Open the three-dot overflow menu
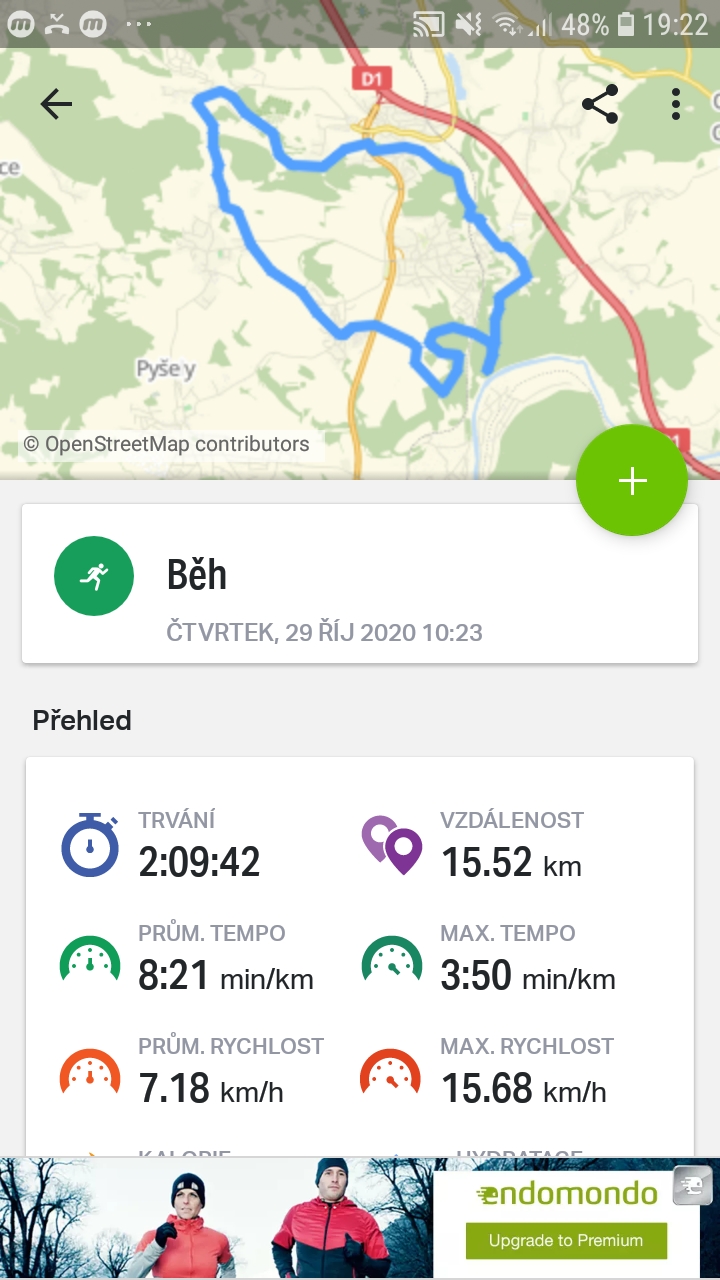The height and width of the screenshot is (1280, 720). coord(676,104)
